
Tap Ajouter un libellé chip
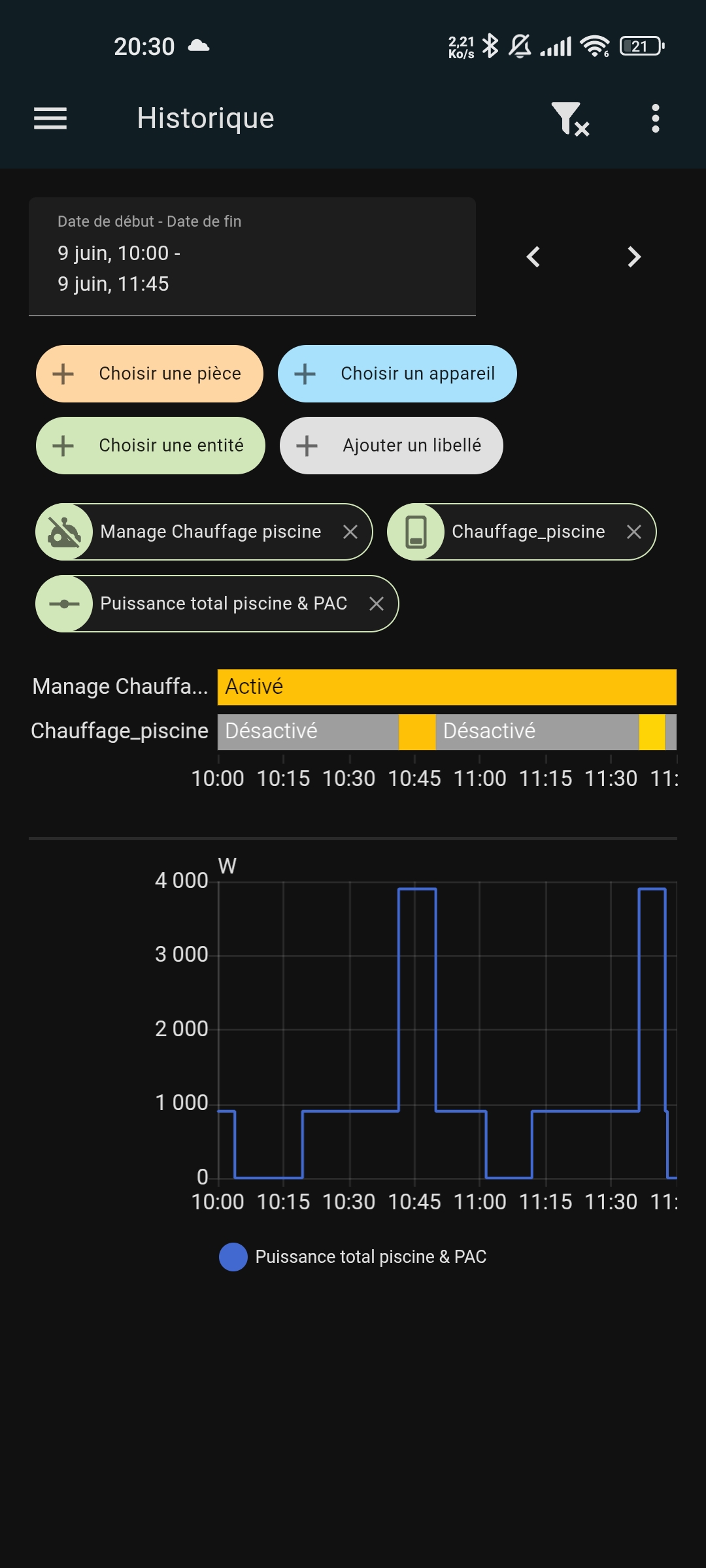pos(392,446)
